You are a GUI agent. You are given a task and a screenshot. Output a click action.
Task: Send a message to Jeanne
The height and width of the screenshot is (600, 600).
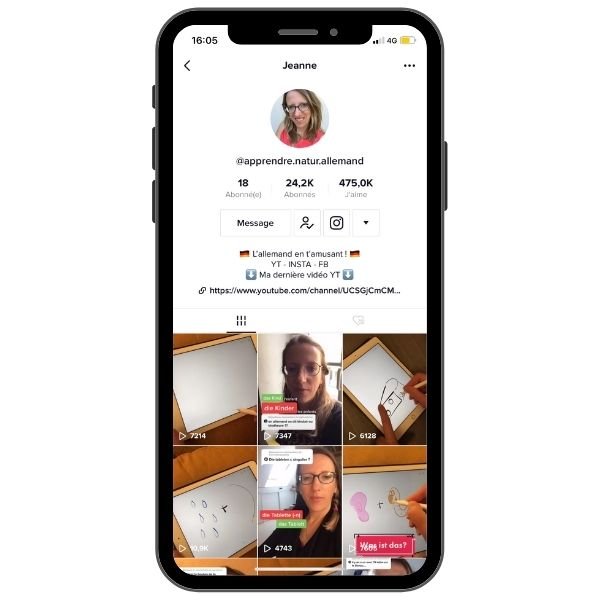pos(255,223)
